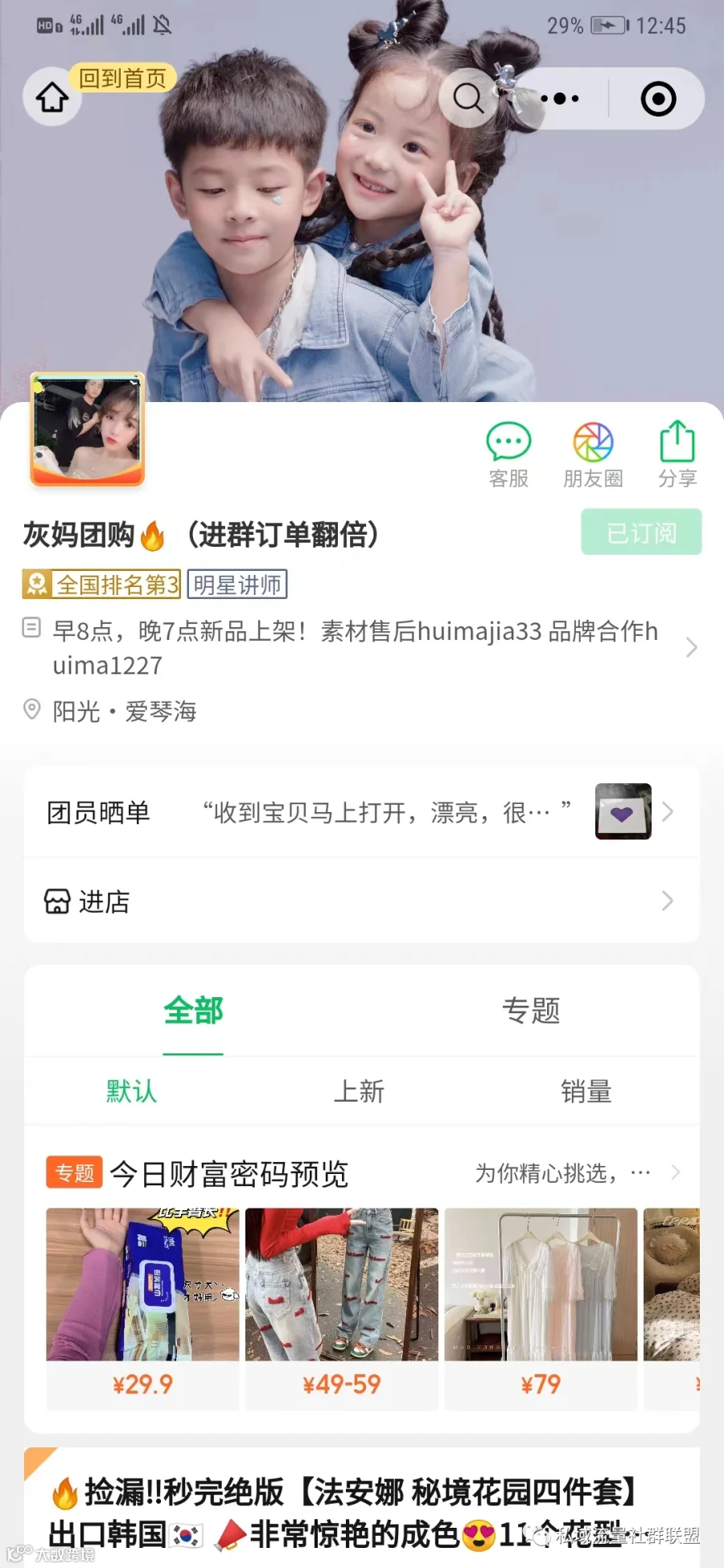Screen dimensions: 724x1568
Task: Open the store avatar picture
Action: pos(88,429)
